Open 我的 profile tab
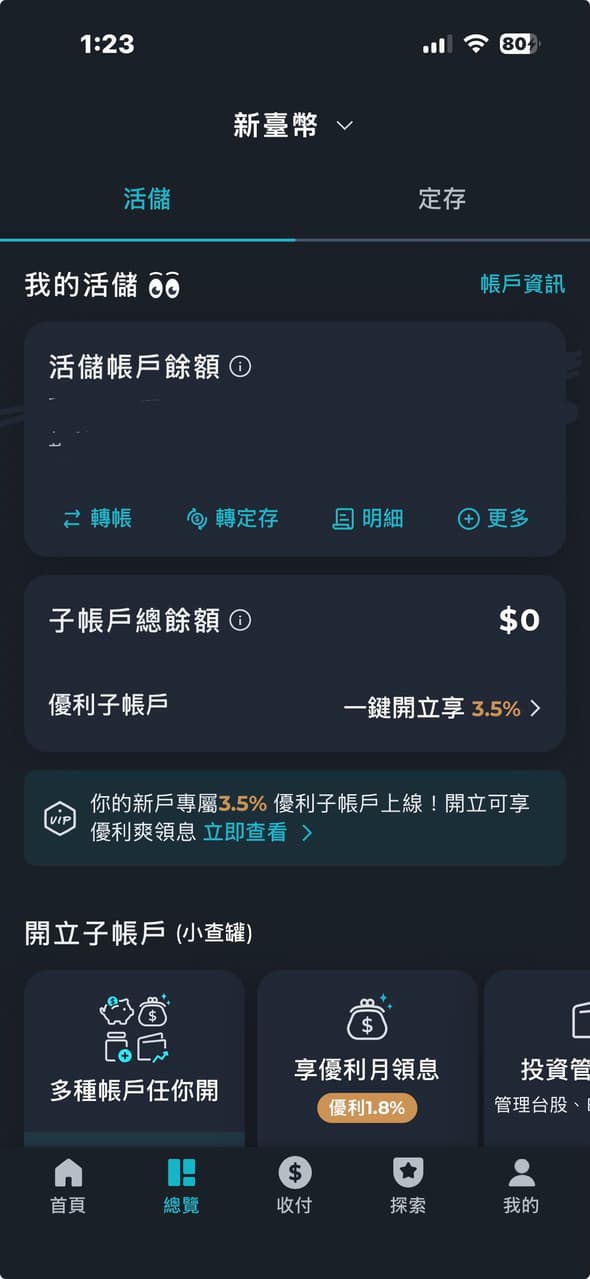The height and width of the screenshot is (1279, 590). [521, 1186]
